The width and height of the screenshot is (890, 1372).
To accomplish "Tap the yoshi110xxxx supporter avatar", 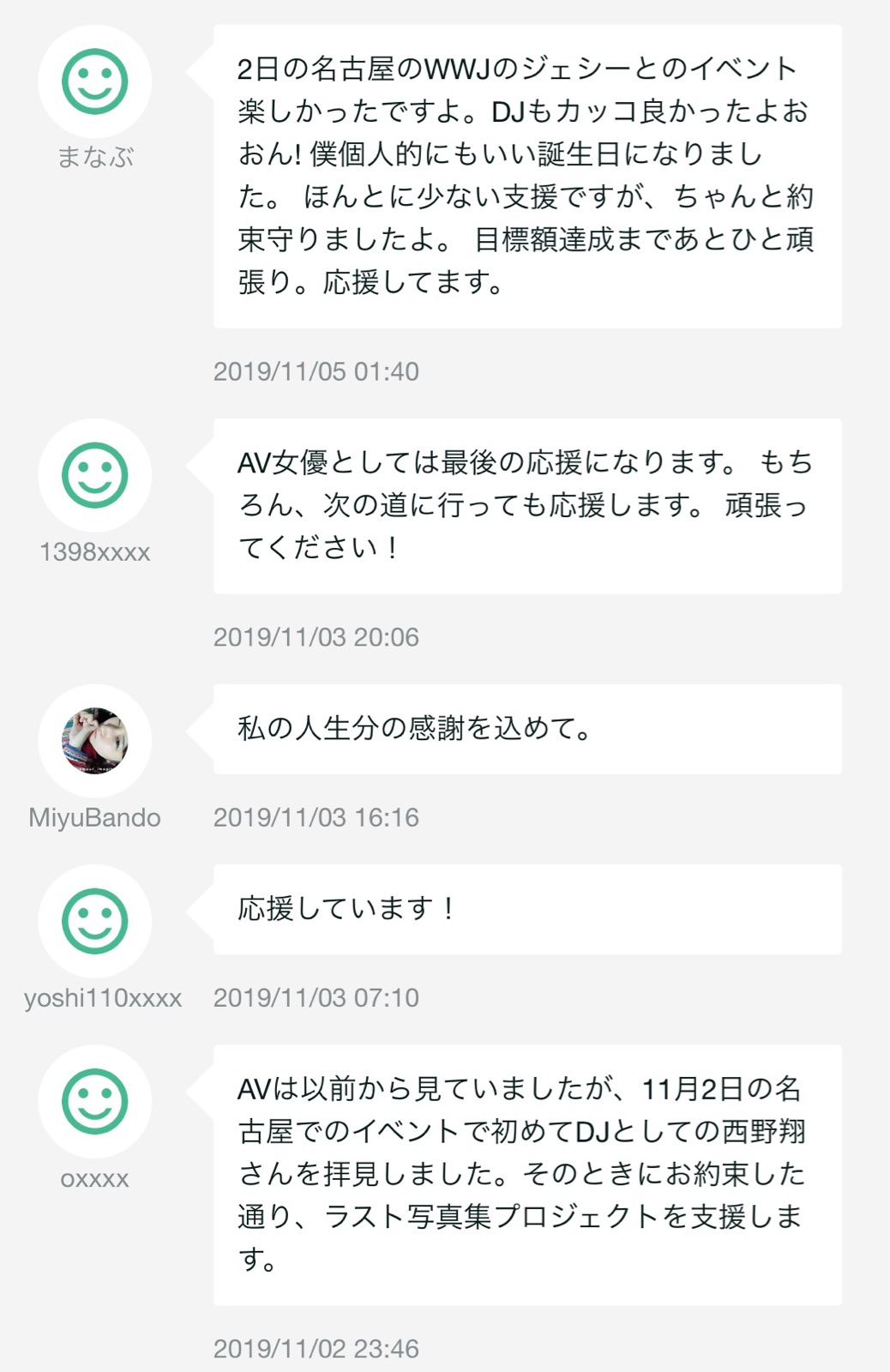I will [x=95, y=921].
